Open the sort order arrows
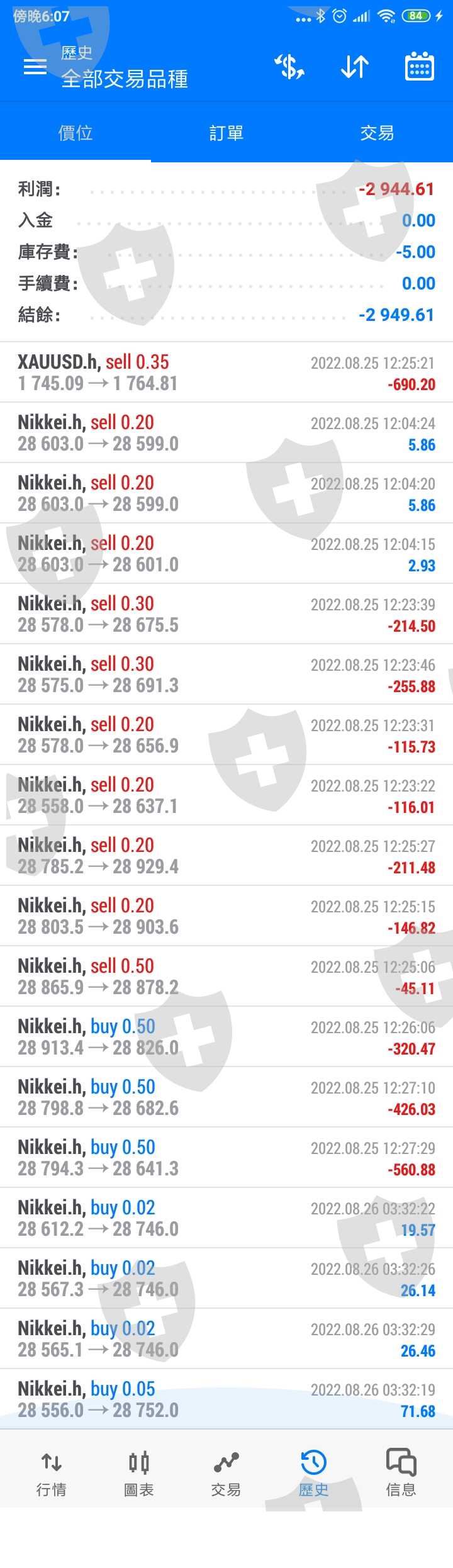Viewport: 453px width, 1568px height. 355,67
